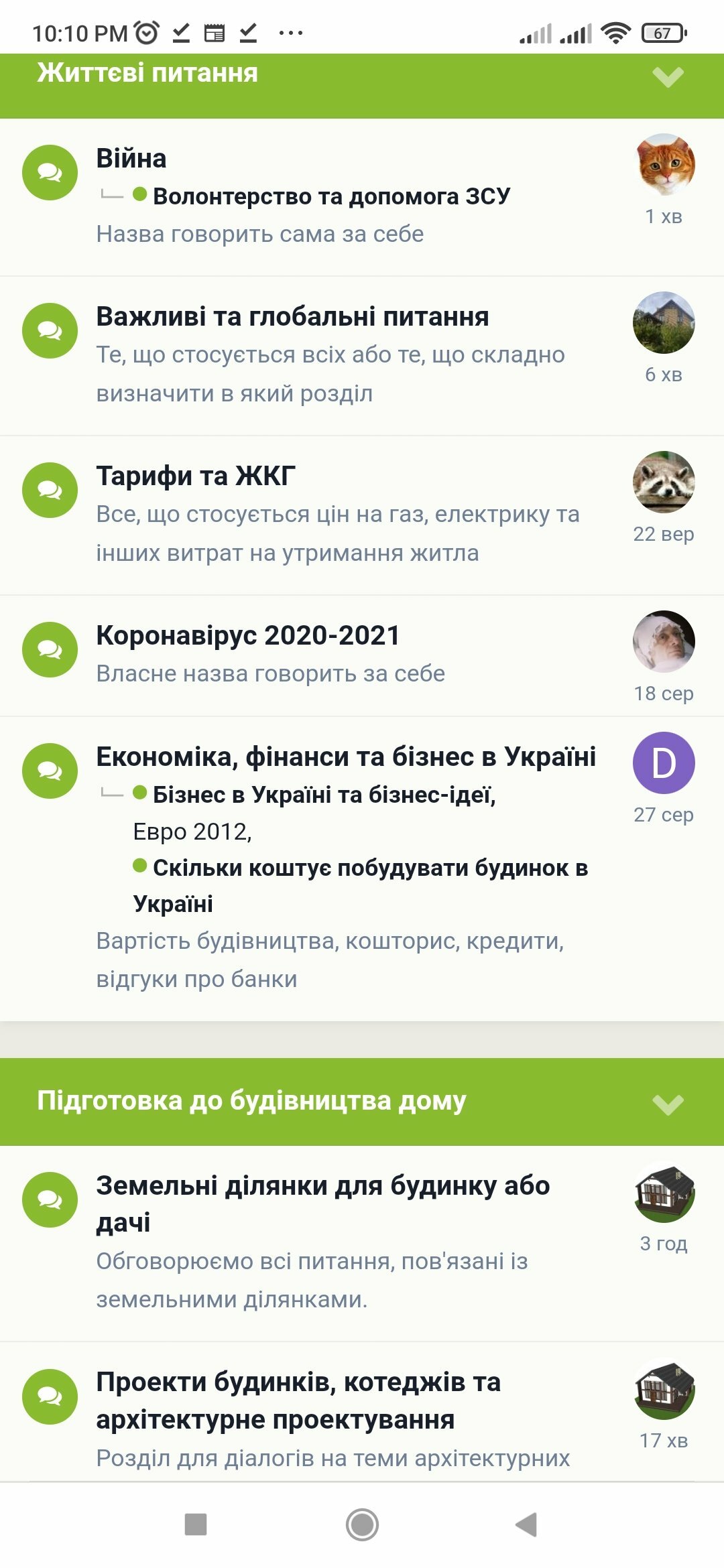View the raccoon avatar's latest post in Тарифи

click(664, 482)
